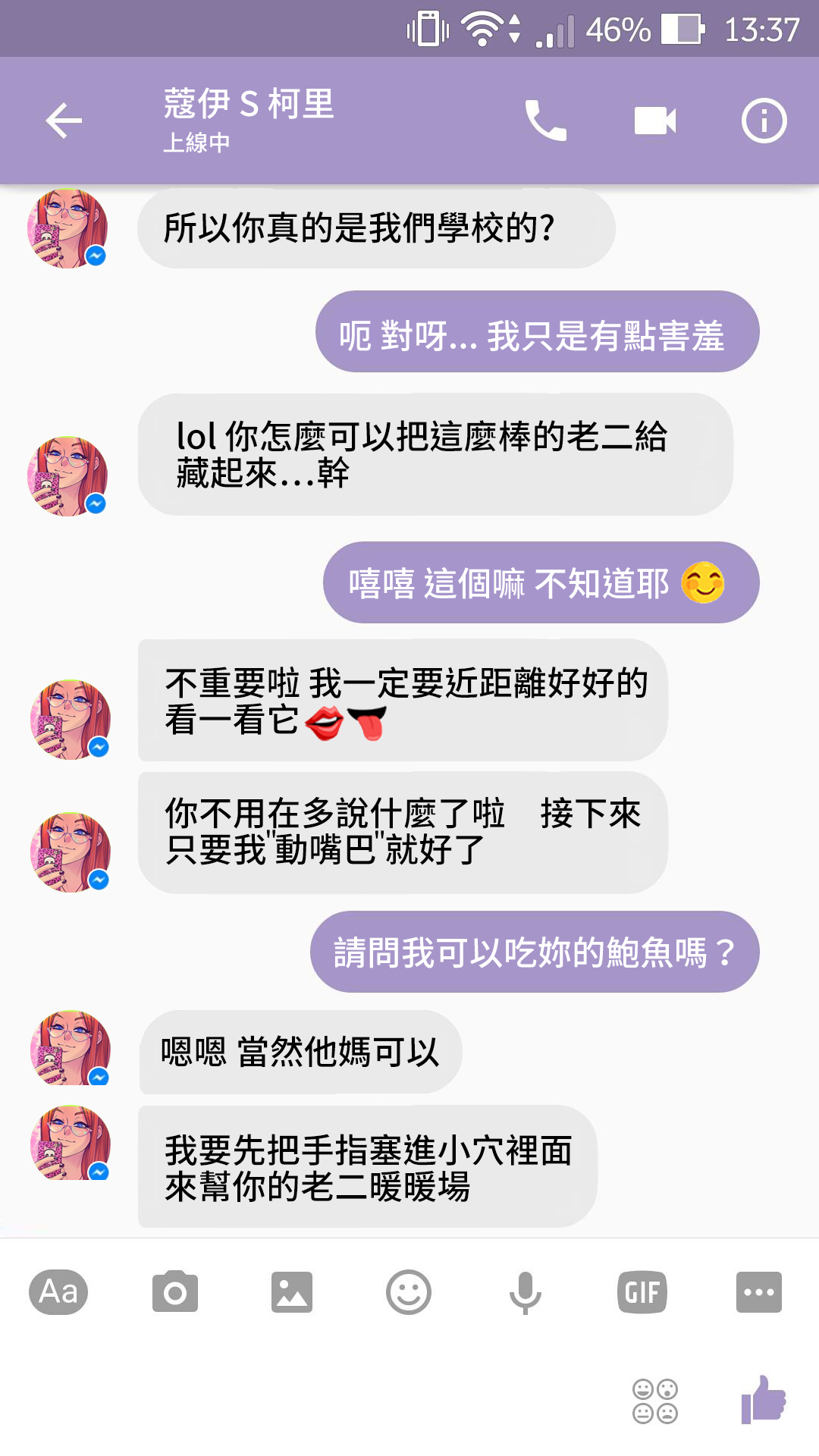819x1456 pixels.
Task: Open the camera to take a photo
Action: (175, 1291)
